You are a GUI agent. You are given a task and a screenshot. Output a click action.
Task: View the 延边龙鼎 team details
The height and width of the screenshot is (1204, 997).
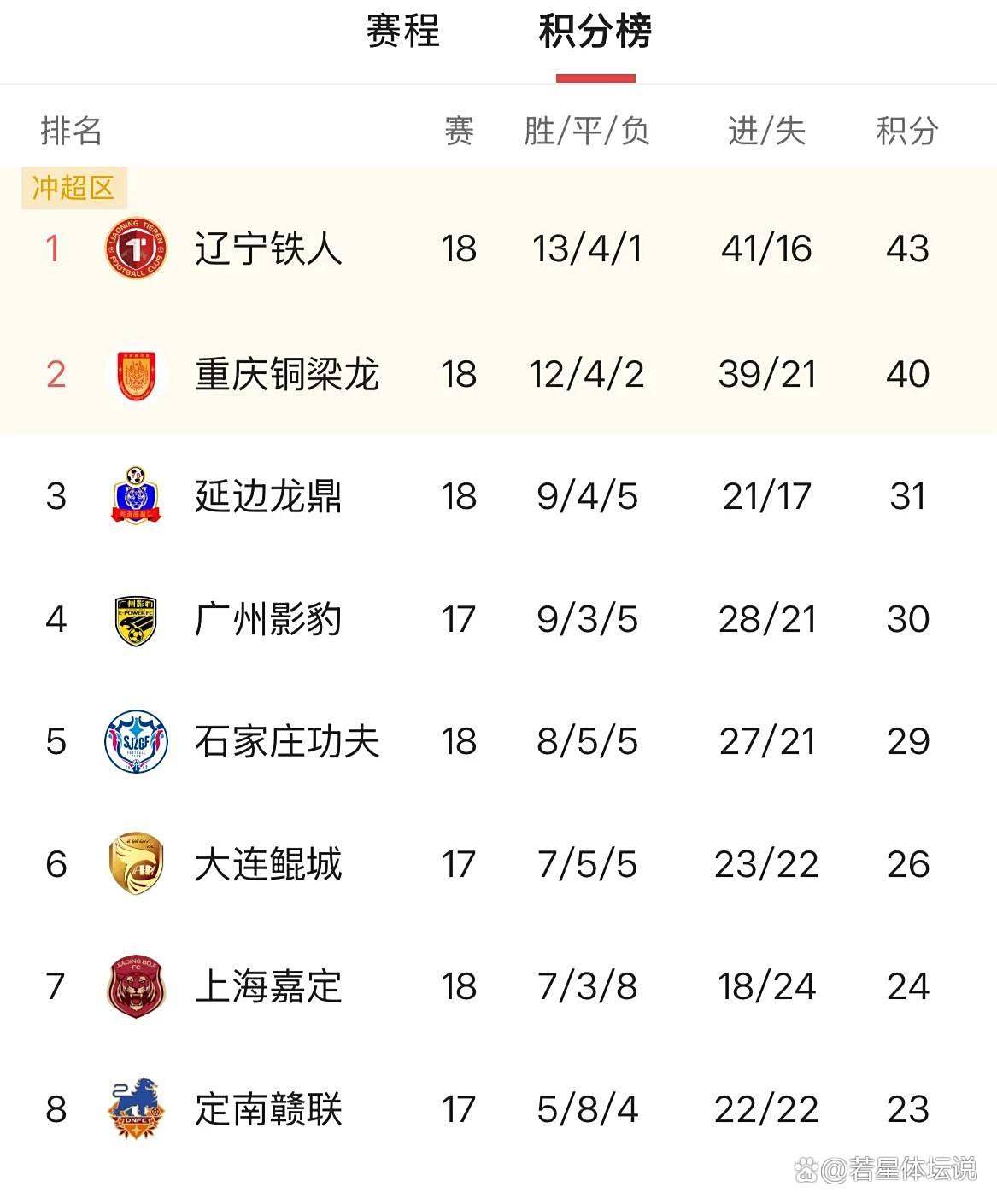tap(268, 496)
